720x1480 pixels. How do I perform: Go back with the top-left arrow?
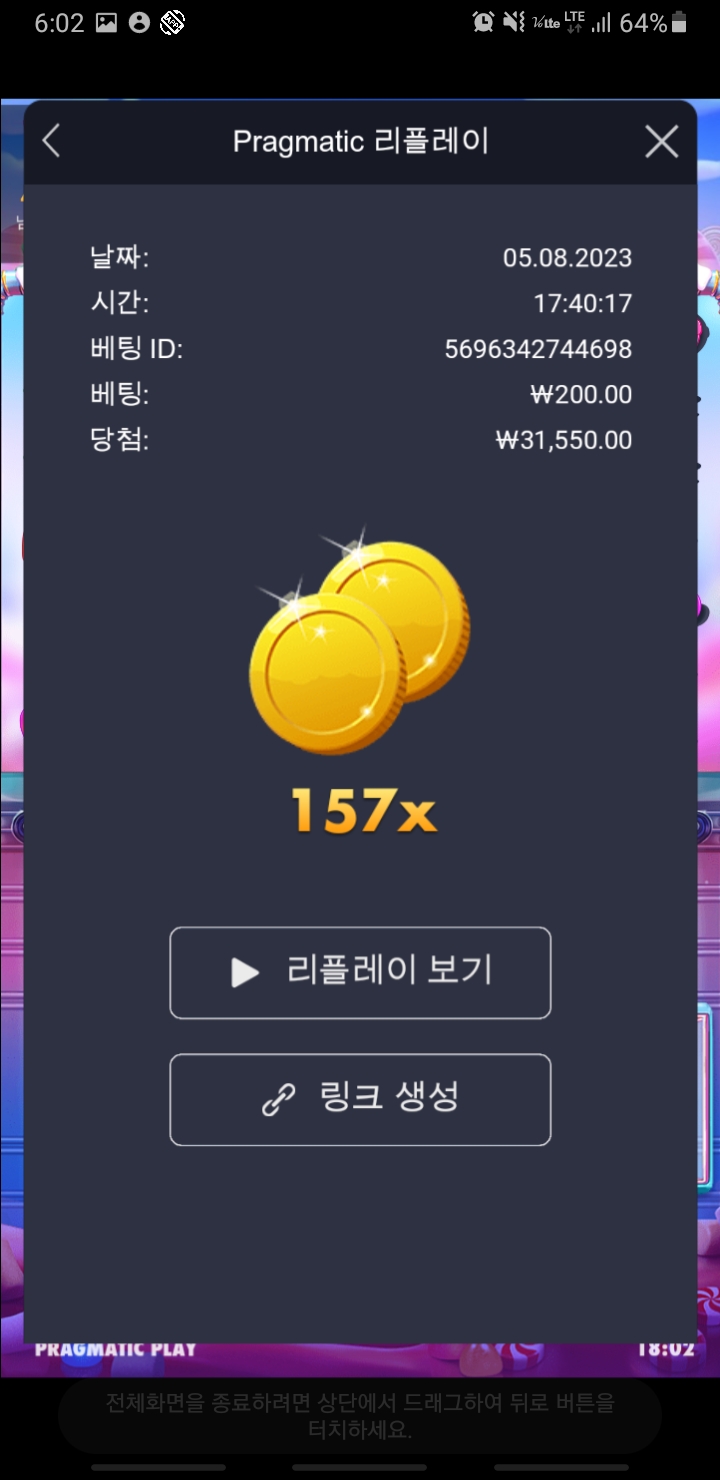click(x=51, y=141)
